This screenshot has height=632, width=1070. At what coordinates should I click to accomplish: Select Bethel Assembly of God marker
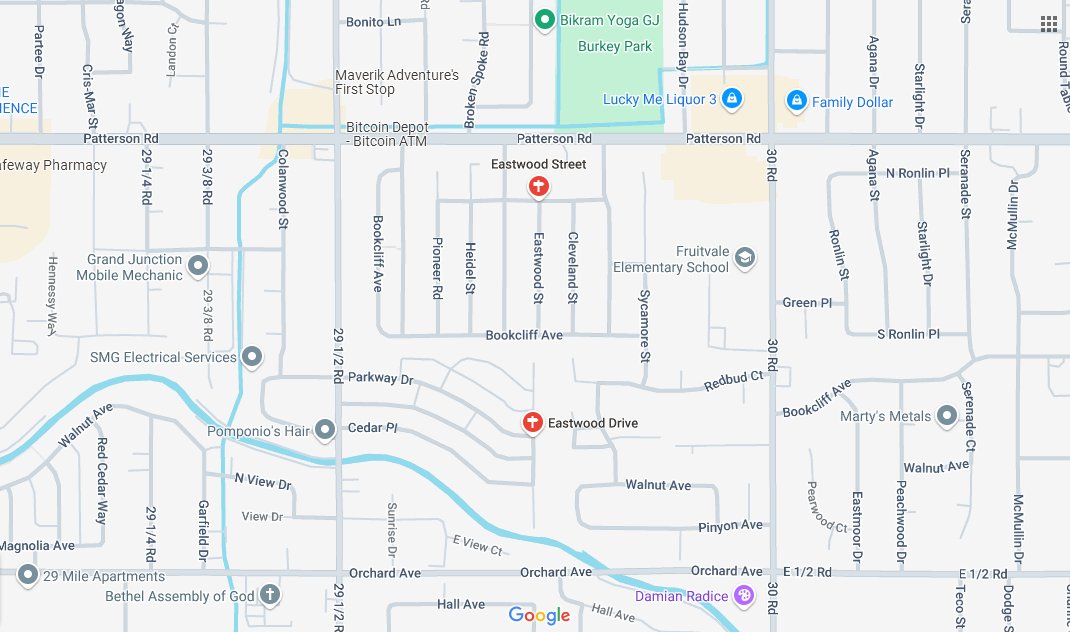tap(269, 595)
